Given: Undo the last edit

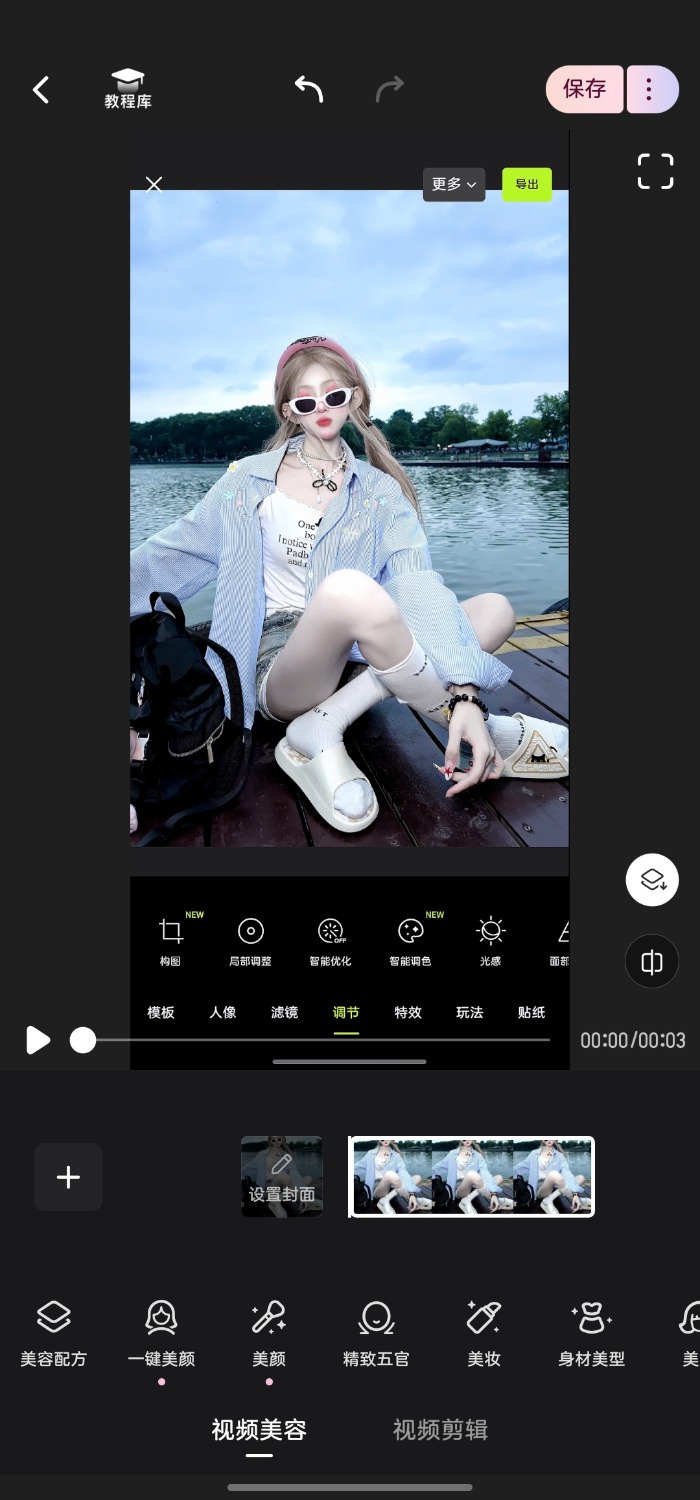Looking at the screenshot, I should pos(309,89).
